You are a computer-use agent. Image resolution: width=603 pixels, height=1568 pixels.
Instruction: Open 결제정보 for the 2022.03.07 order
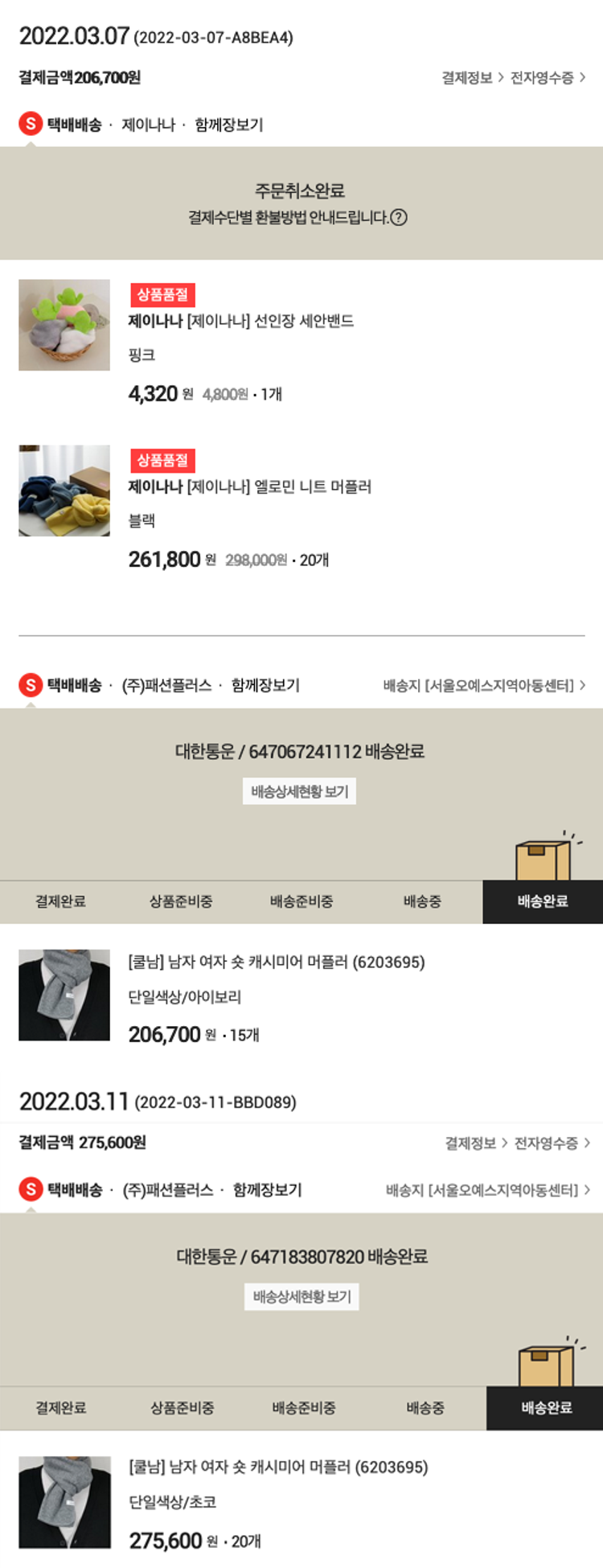tap(472, 78)
